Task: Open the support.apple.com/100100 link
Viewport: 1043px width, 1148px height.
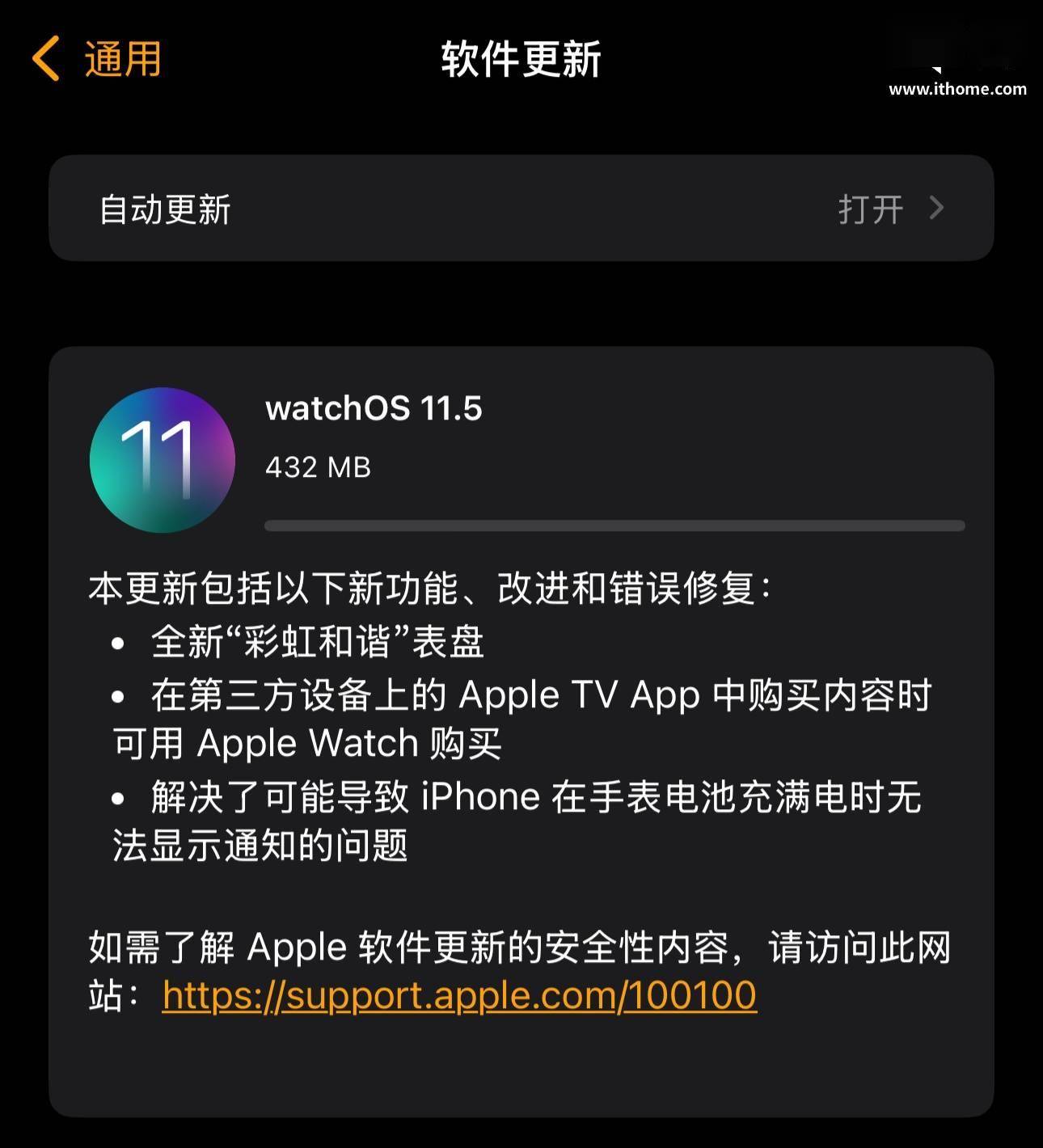Action: tap(458, 995)
